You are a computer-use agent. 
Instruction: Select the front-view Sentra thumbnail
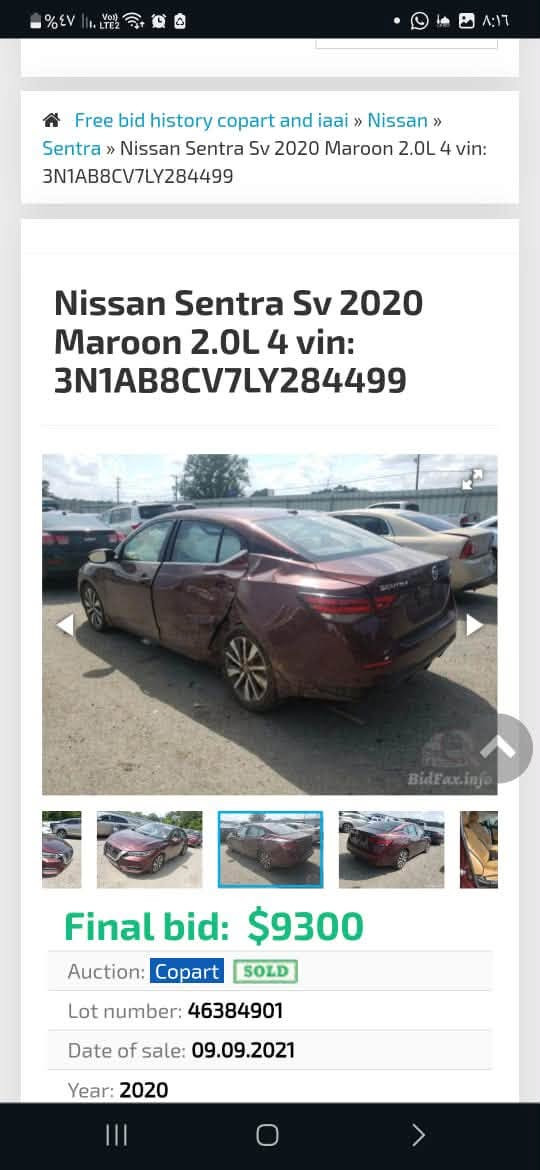pos(149,850)
